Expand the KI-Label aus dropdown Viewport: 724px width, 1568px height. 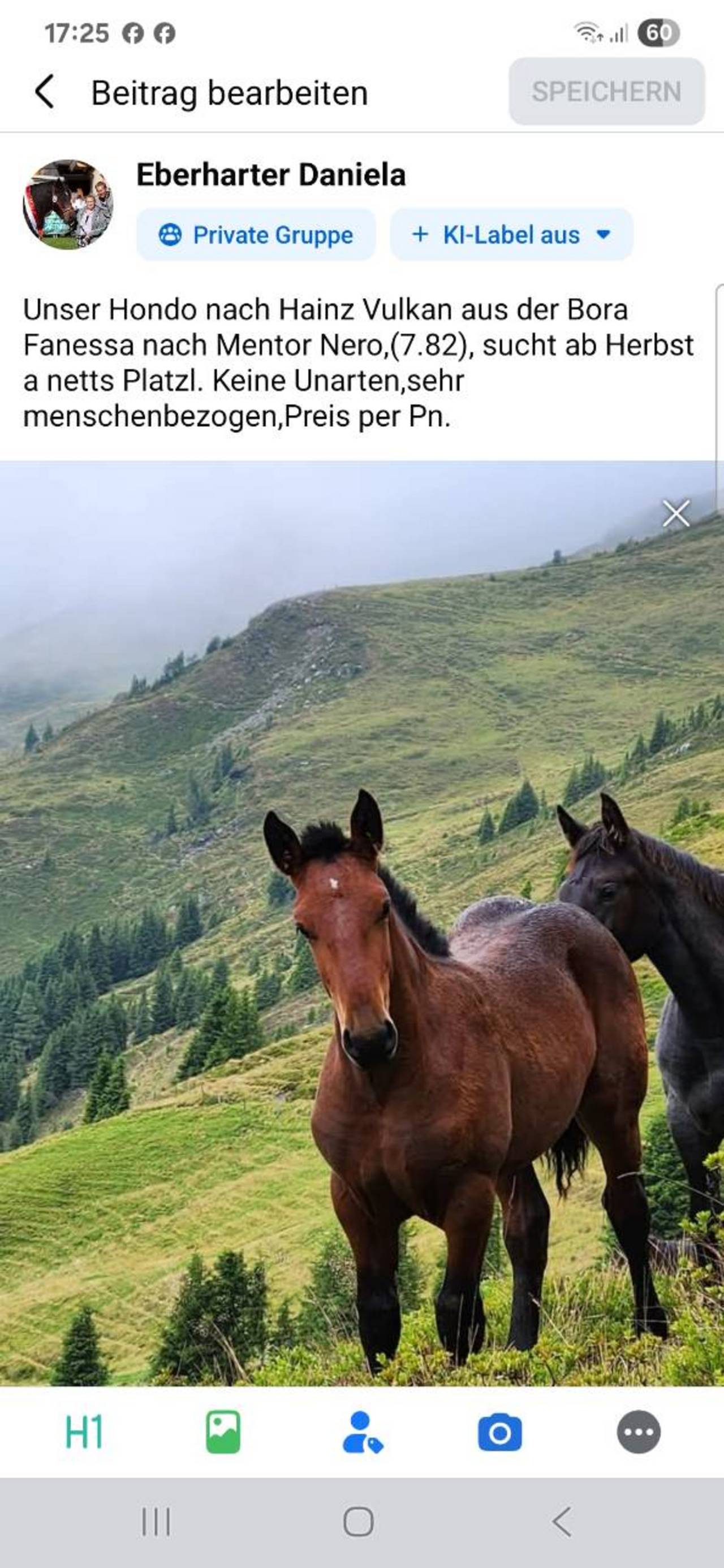tap(511, 235)
